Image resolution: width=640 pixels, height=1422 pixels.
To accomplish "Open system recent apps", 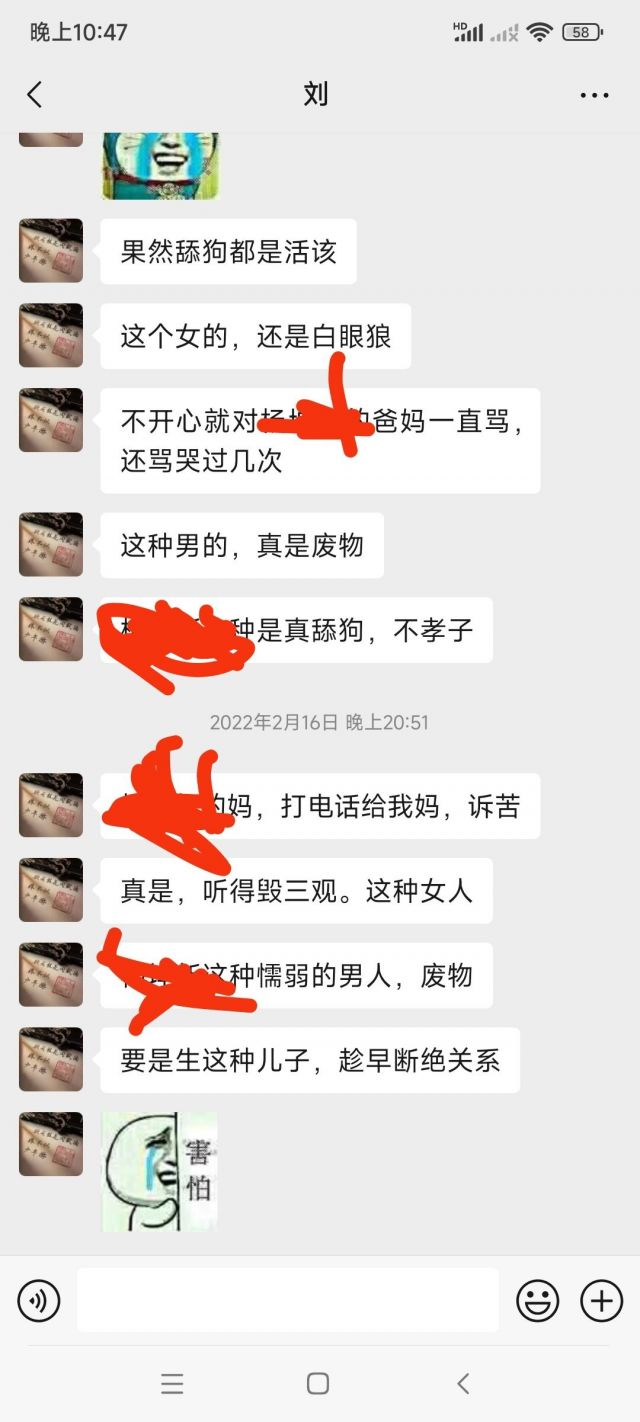I will point(172,1383).
